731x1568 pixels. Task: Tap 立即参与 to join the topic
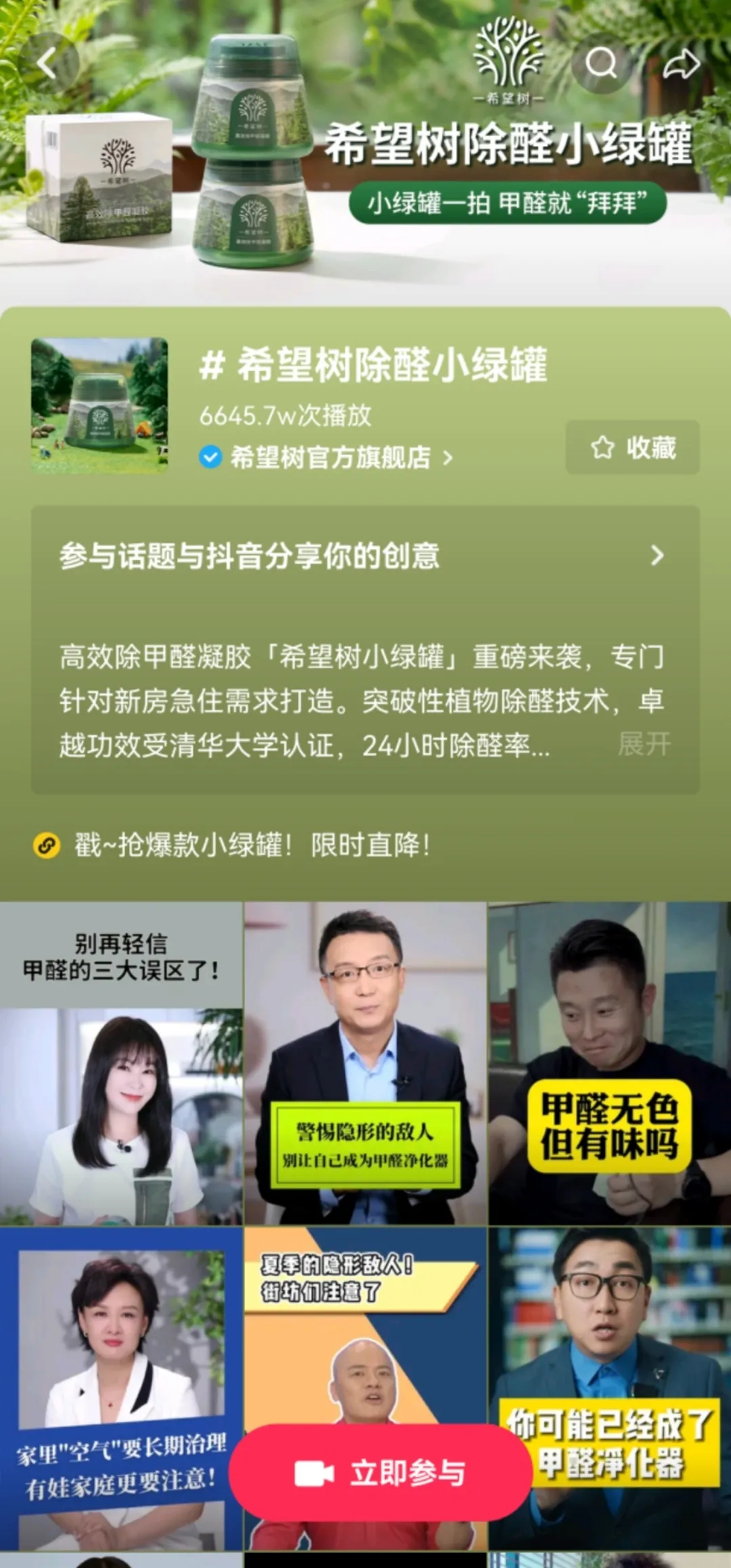click(380, 1472)
